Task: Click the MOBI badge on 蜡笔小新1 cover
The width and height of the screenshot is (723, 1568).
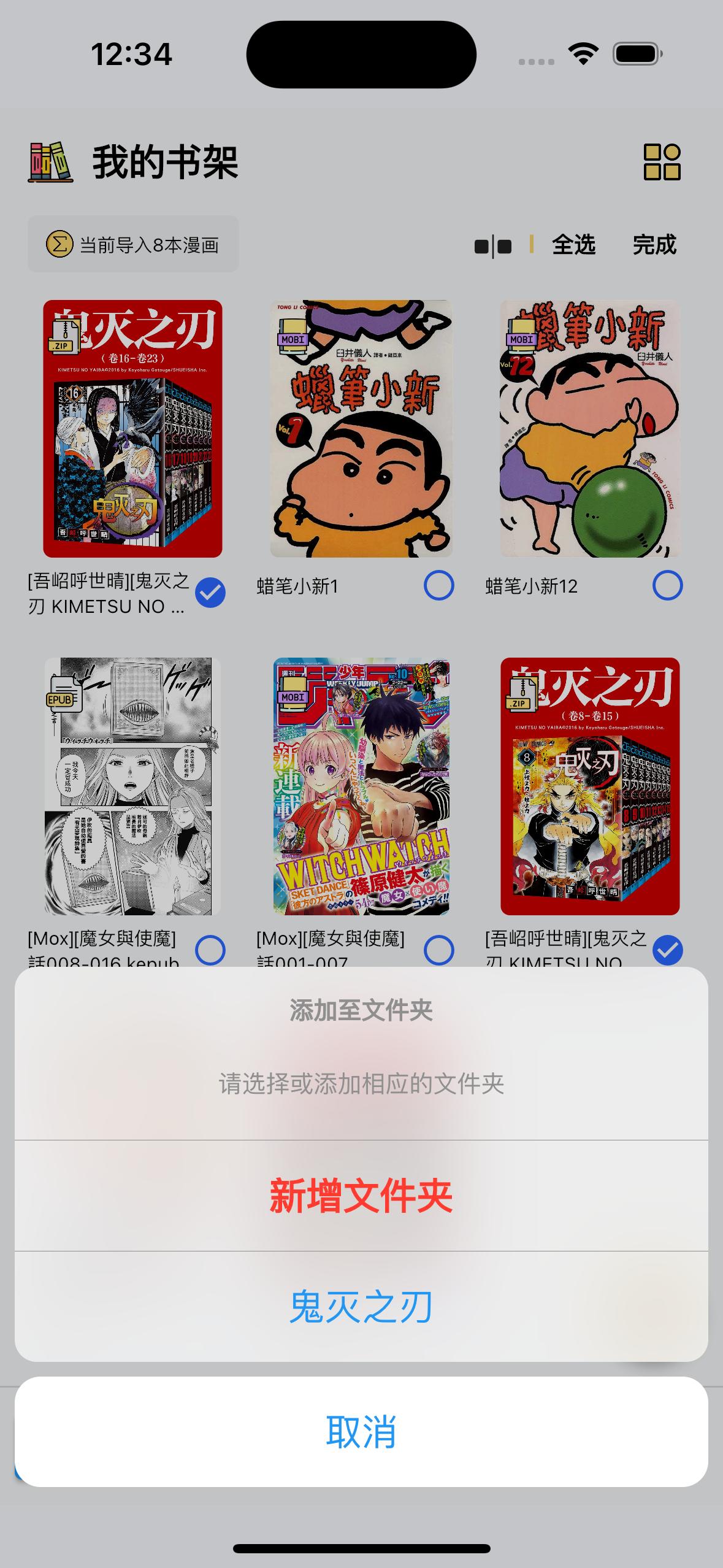Action: pos(291,338)
